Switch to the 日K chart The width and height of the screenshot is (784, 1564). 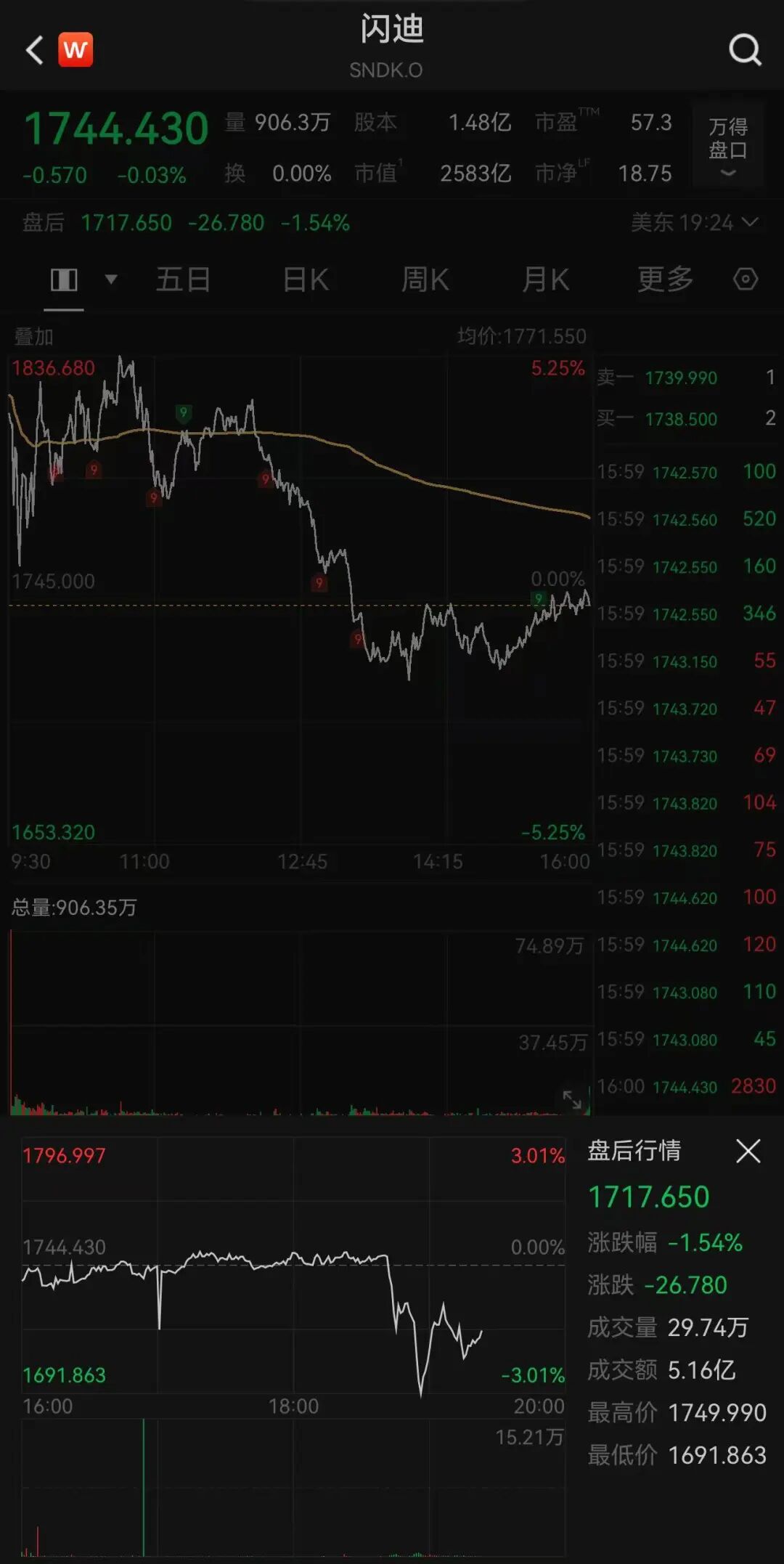[306, 280]
